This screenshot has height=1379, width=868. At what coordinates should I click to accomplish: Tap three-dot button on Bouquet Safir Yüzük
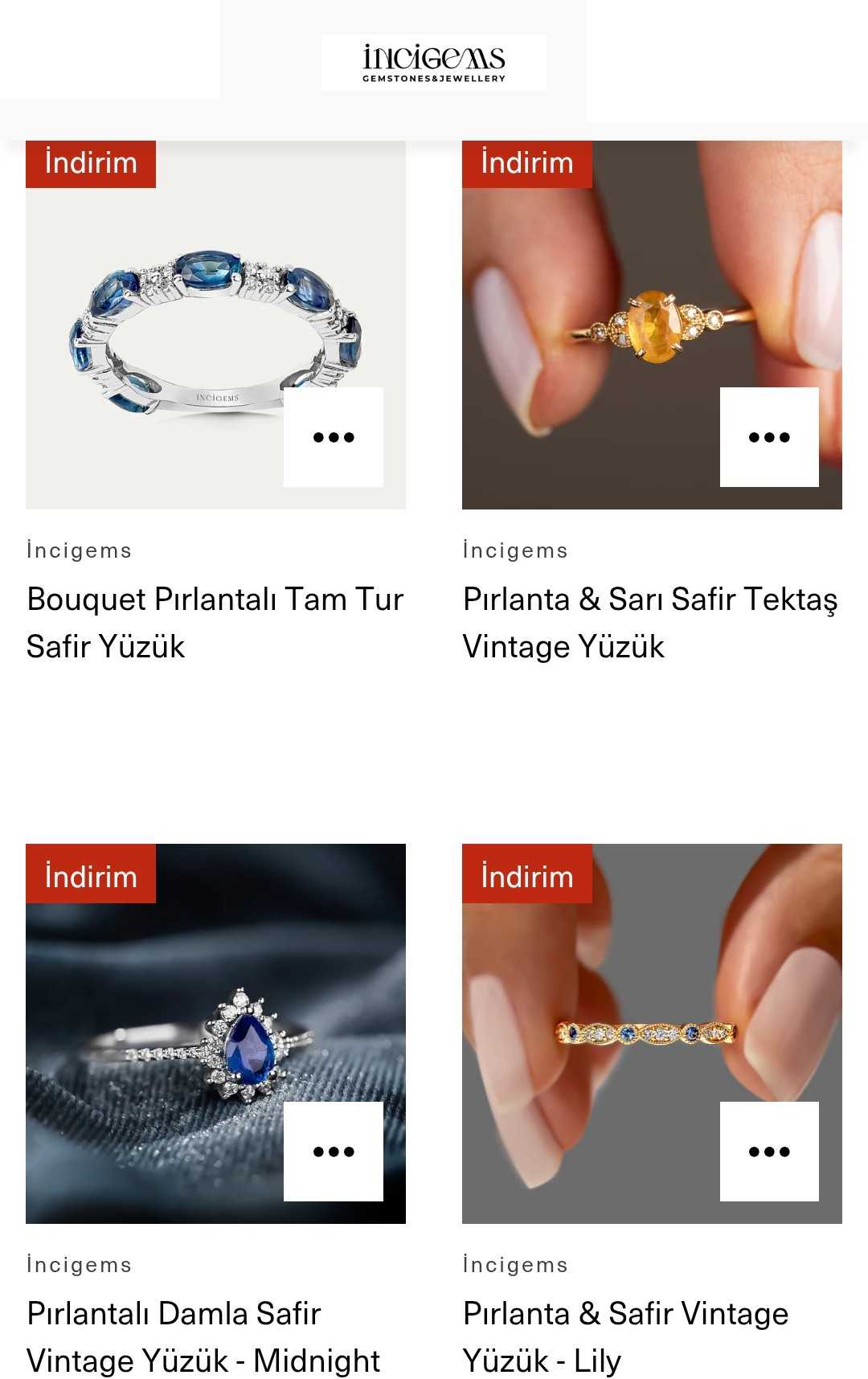pos(334,437)
